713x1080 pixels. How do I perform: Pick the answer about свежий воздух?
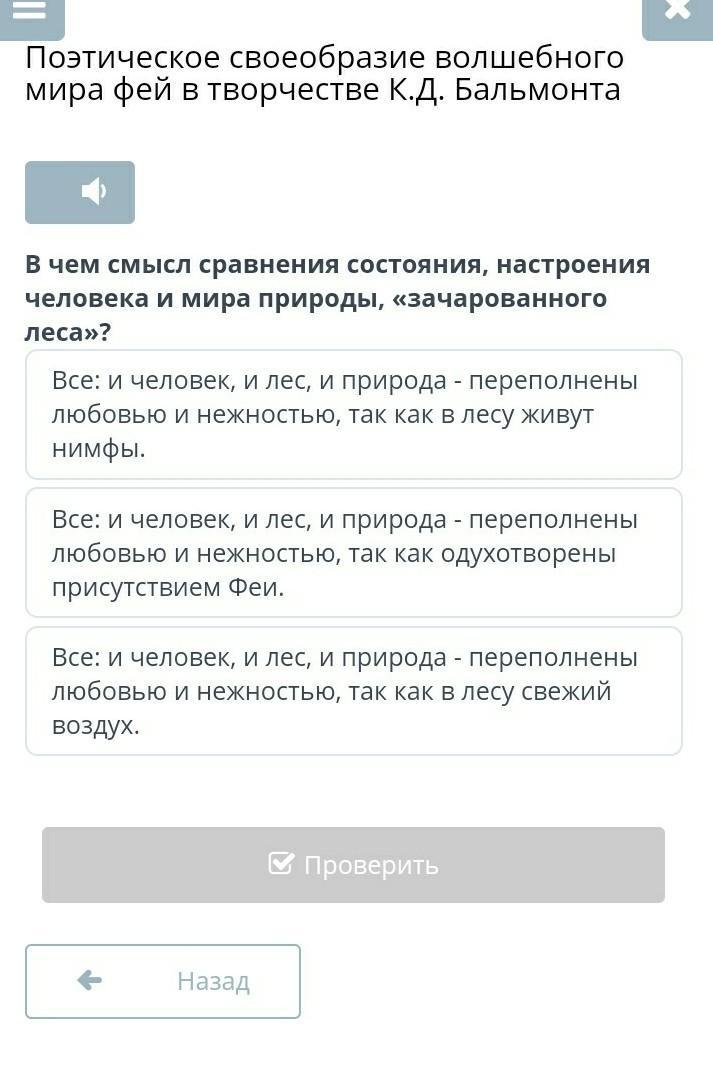pos(354,691)
